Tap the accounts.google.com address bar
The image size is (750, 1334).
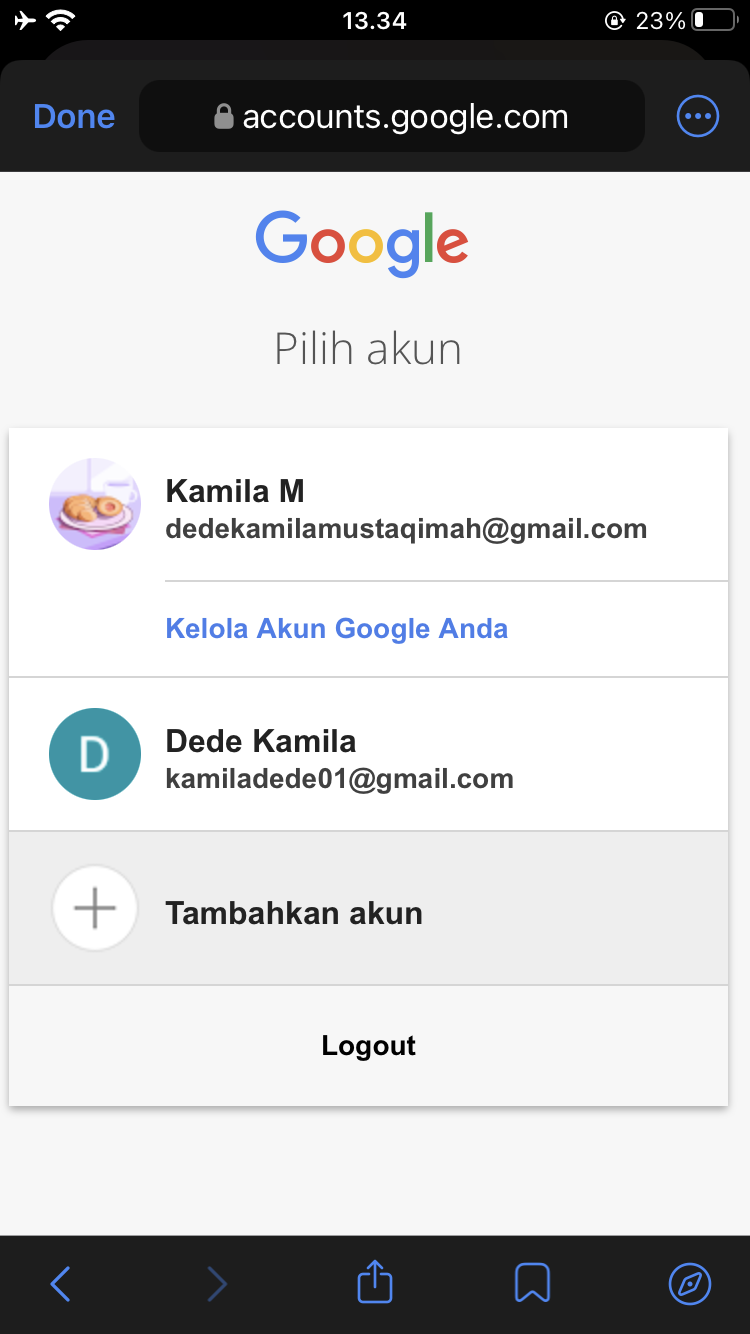coord(392,117)
